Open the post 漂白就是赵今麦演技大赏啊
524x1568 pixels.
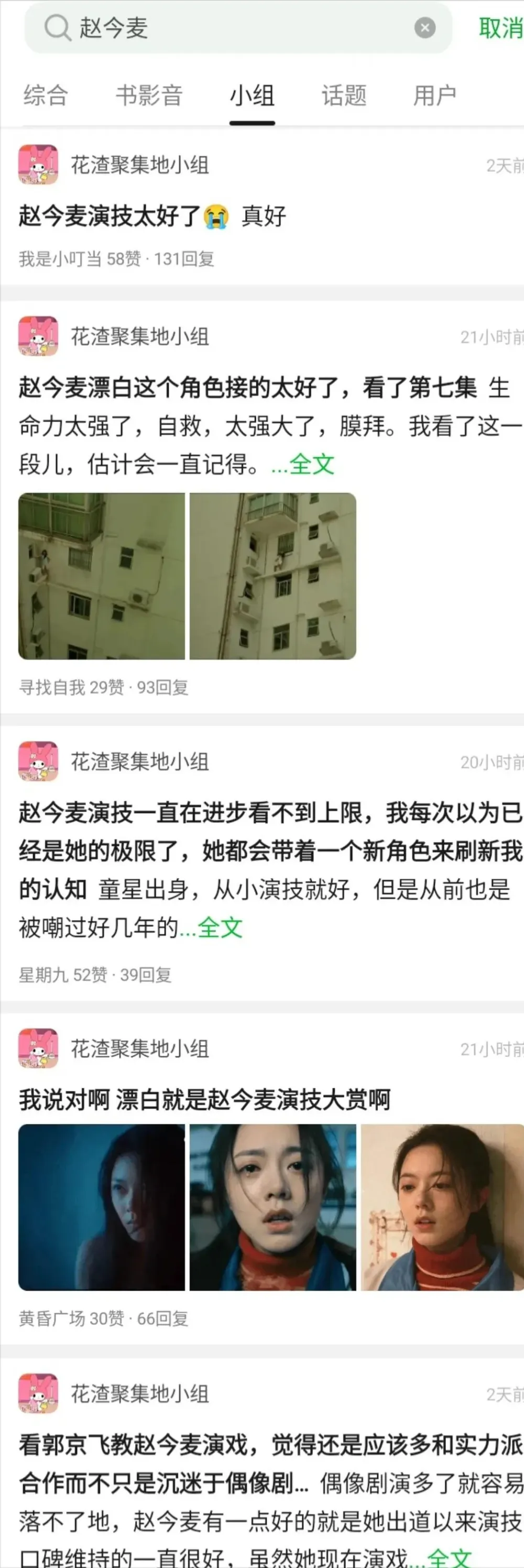pos(204,1099)
